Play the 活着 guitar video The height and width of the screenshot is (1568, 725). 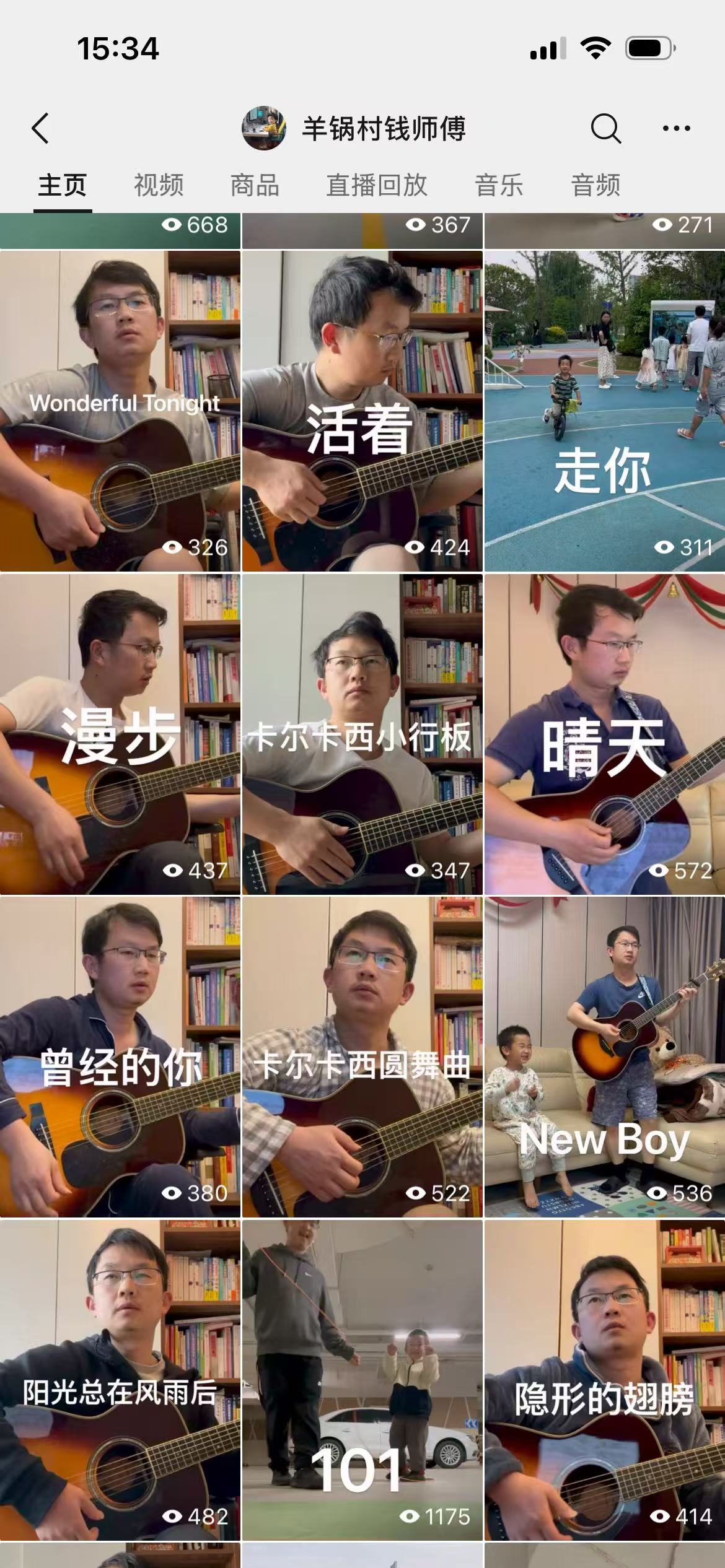[x=362, y=411]
